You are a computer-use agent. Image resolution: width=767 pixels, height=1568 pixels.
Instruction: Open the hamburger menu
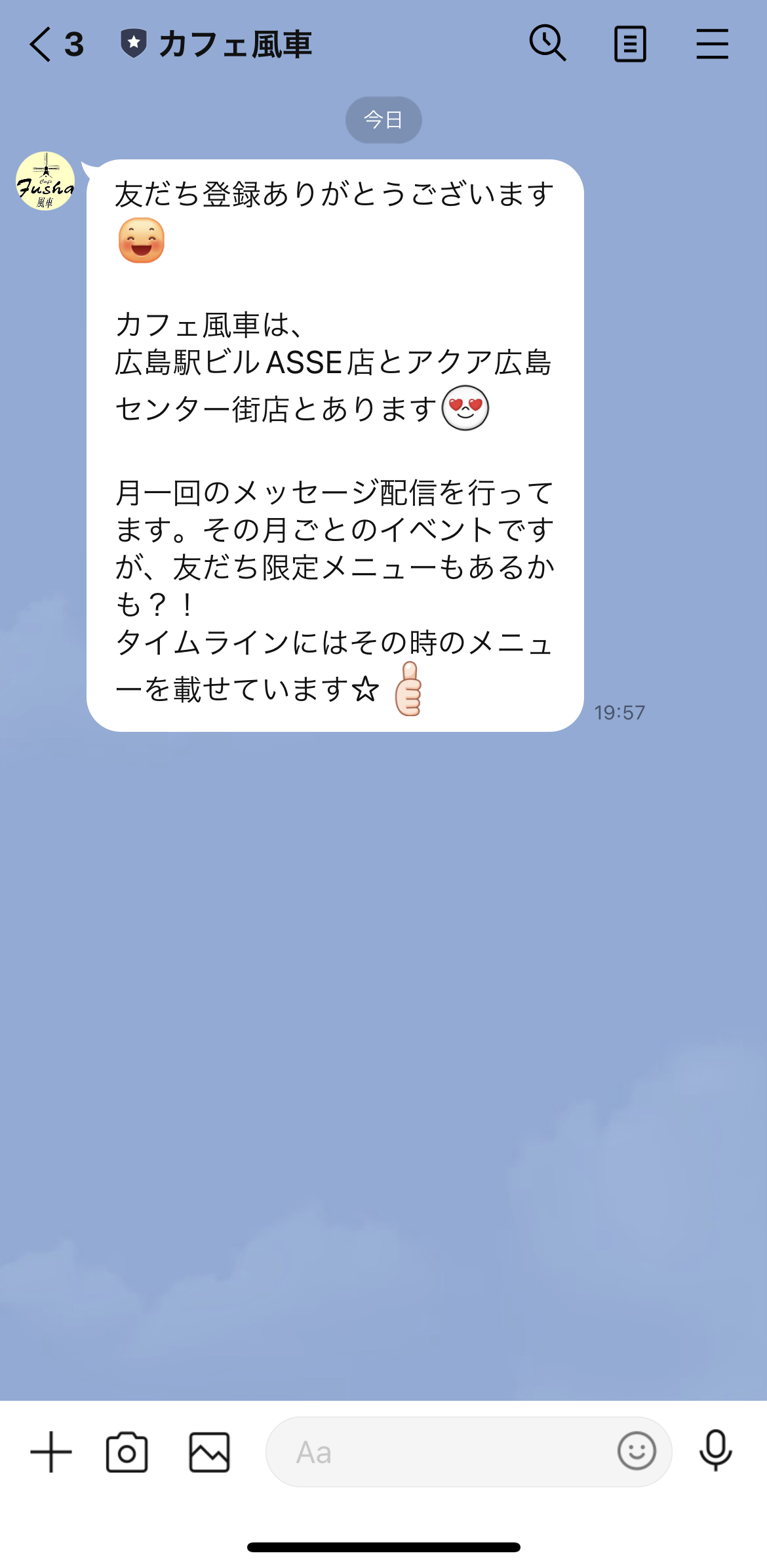pyautogui.click(x=712, y=44)
